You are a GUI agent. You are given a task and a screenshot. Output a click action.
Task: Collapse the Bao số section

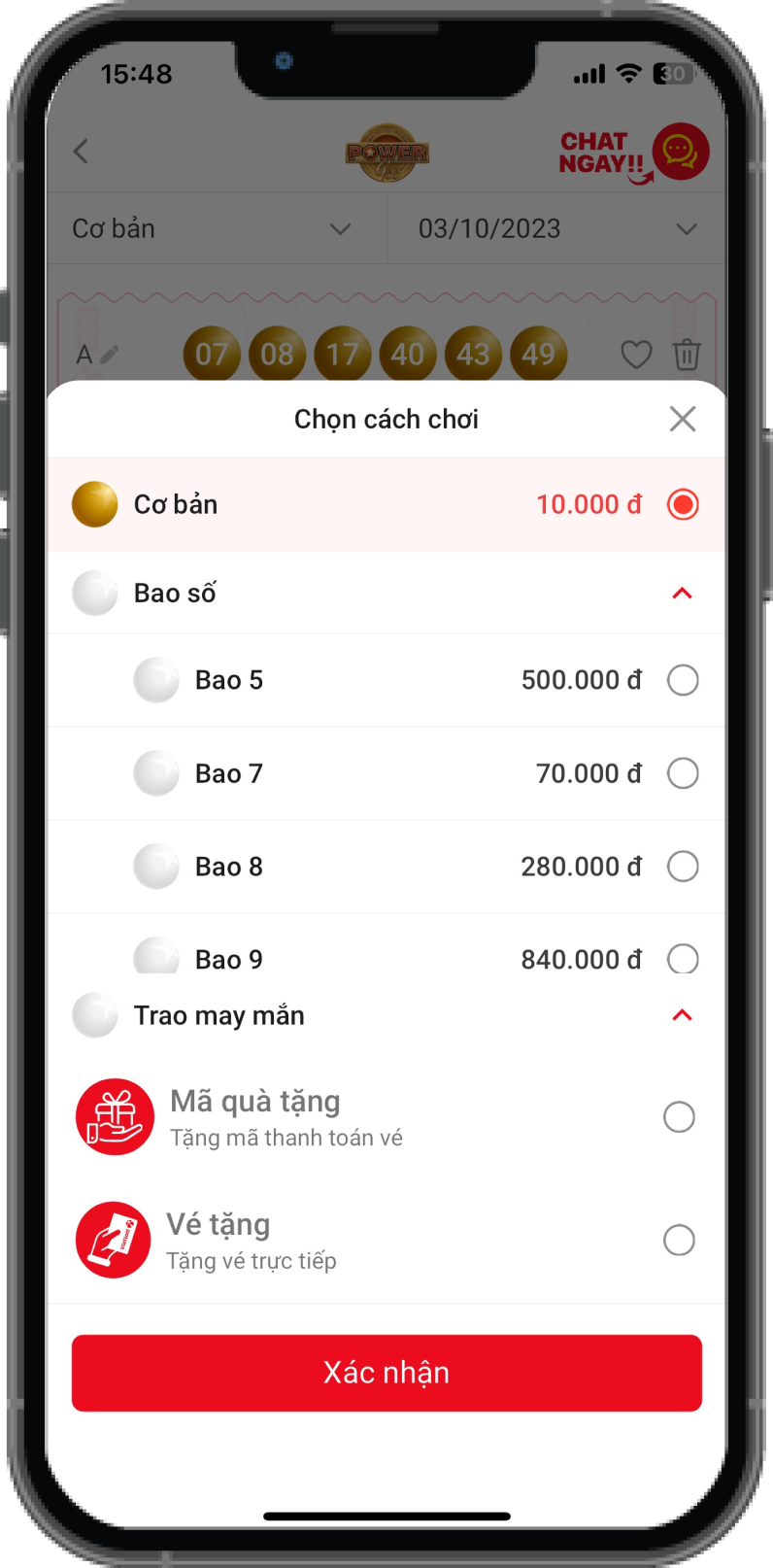coord(682,593)
